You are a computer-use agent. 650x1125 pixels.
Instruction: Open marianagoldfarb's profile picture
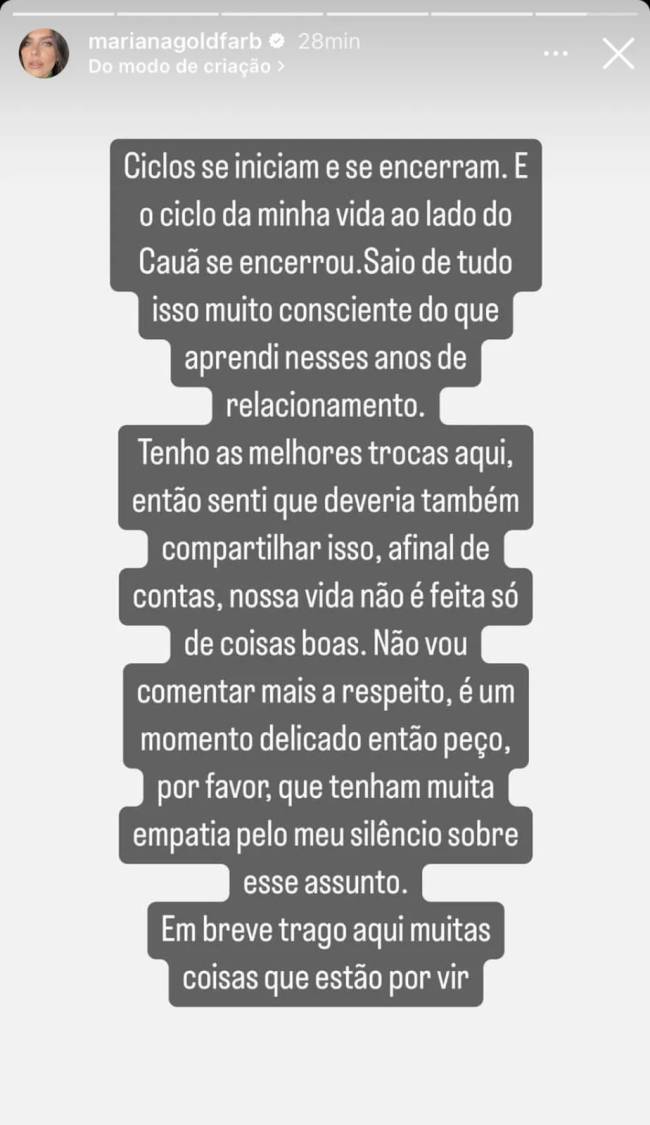(x=45, y=53)
